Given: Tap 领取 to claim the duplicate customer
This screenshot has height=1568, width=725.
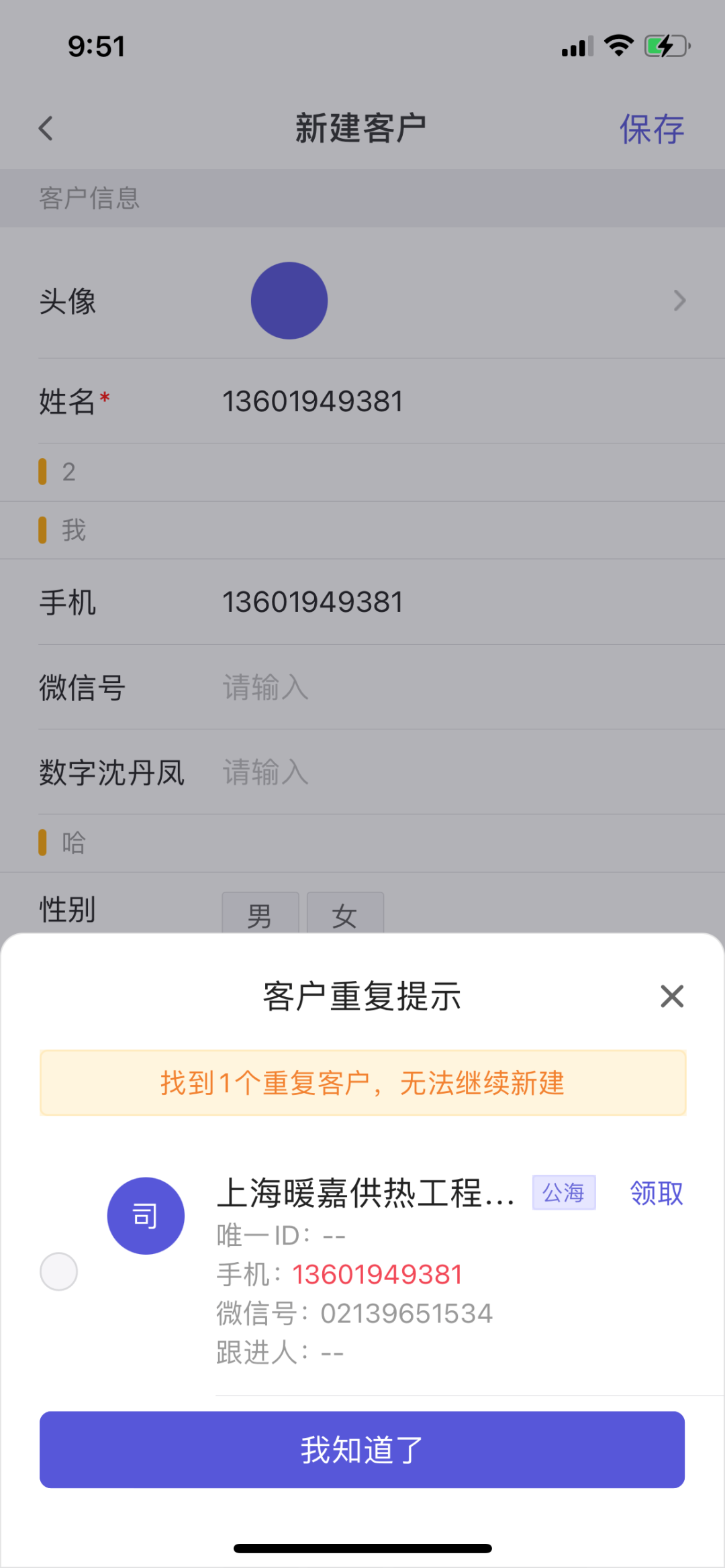Looking at the screenshot, I should click(x=655, y=1194).
